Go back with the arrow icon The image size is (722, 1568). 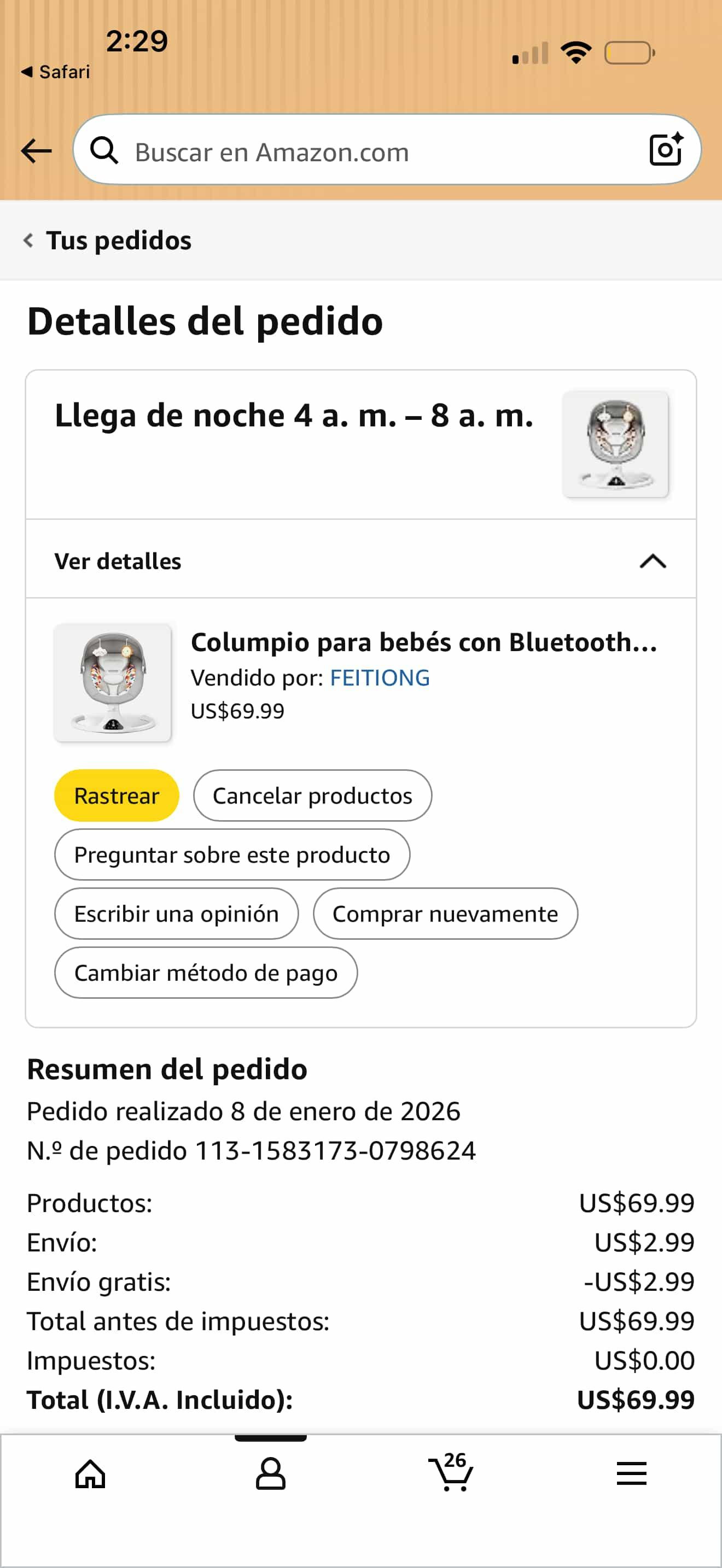(37, 150)
